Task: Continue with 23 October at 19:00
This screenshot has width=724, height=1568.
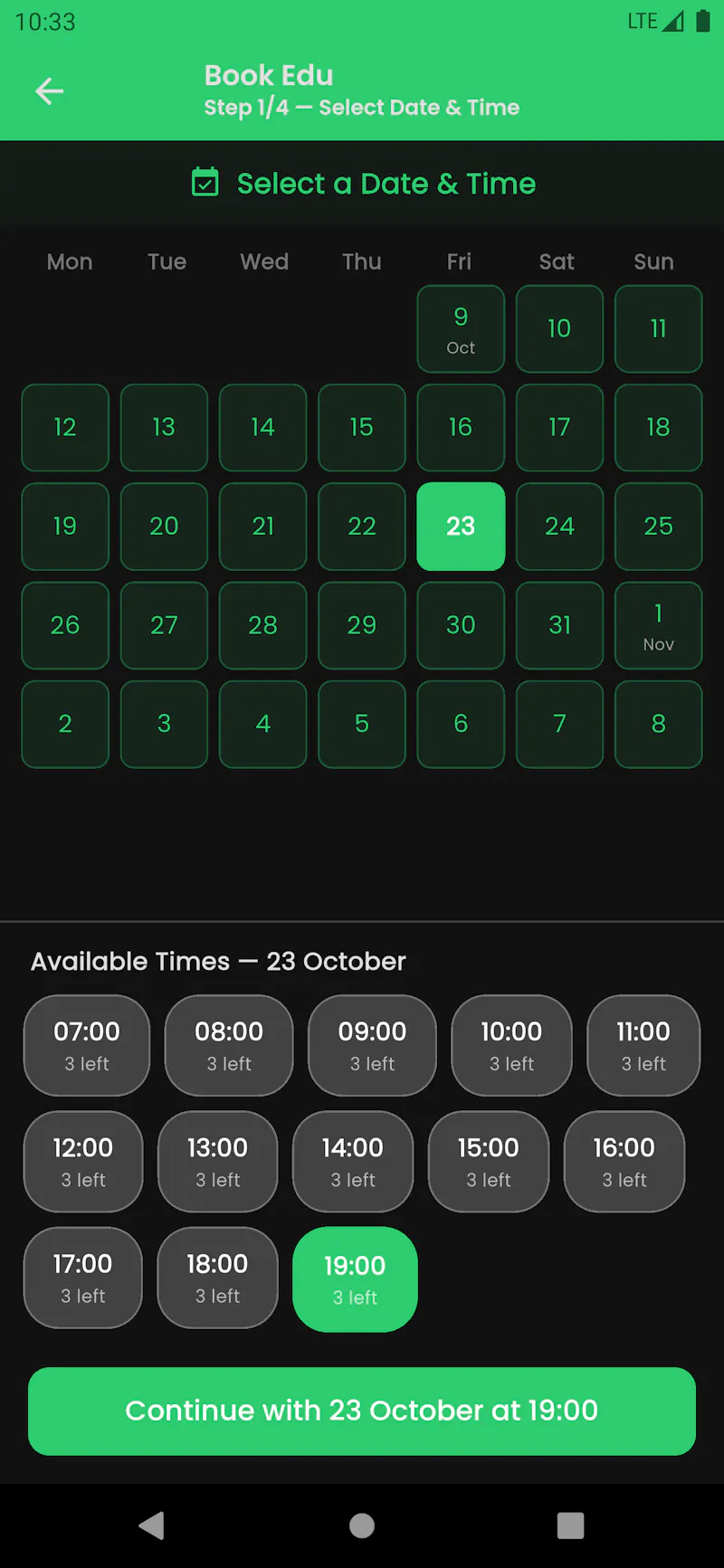Action: click(362, 1411)
